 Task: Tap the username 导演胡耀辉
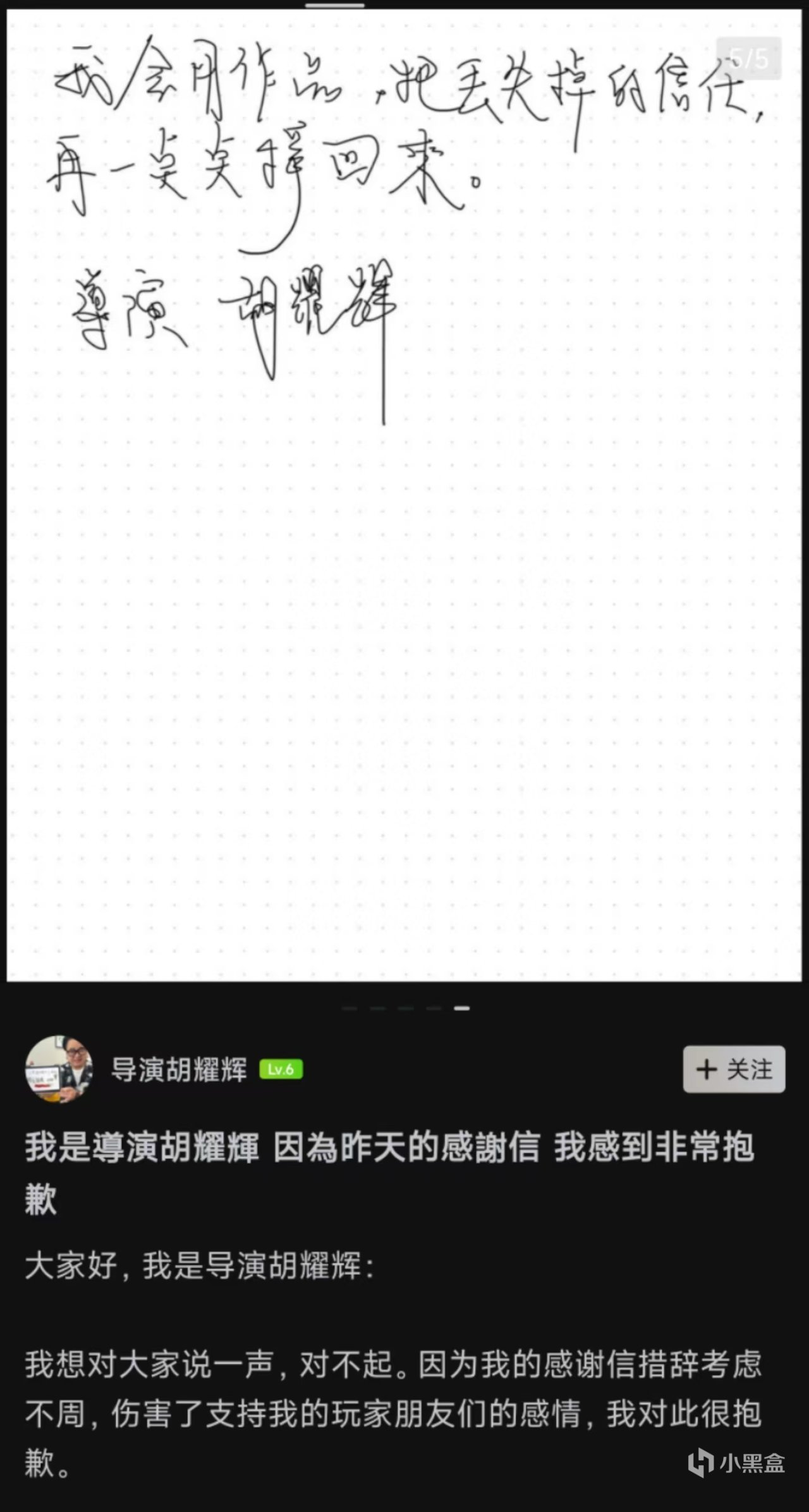tap(179, 1069)
